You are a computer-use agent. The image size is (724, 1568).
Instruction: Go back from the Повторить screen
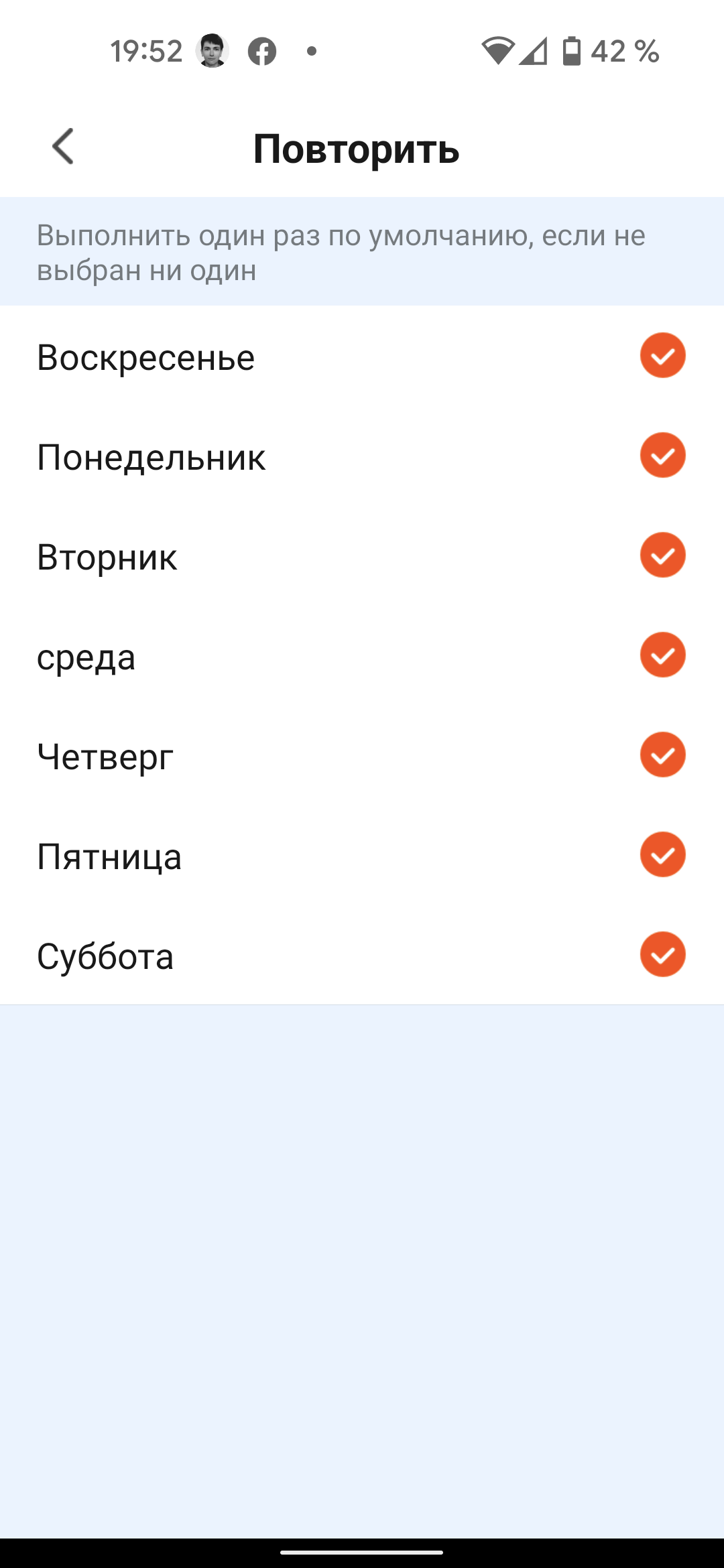[63, 146]
